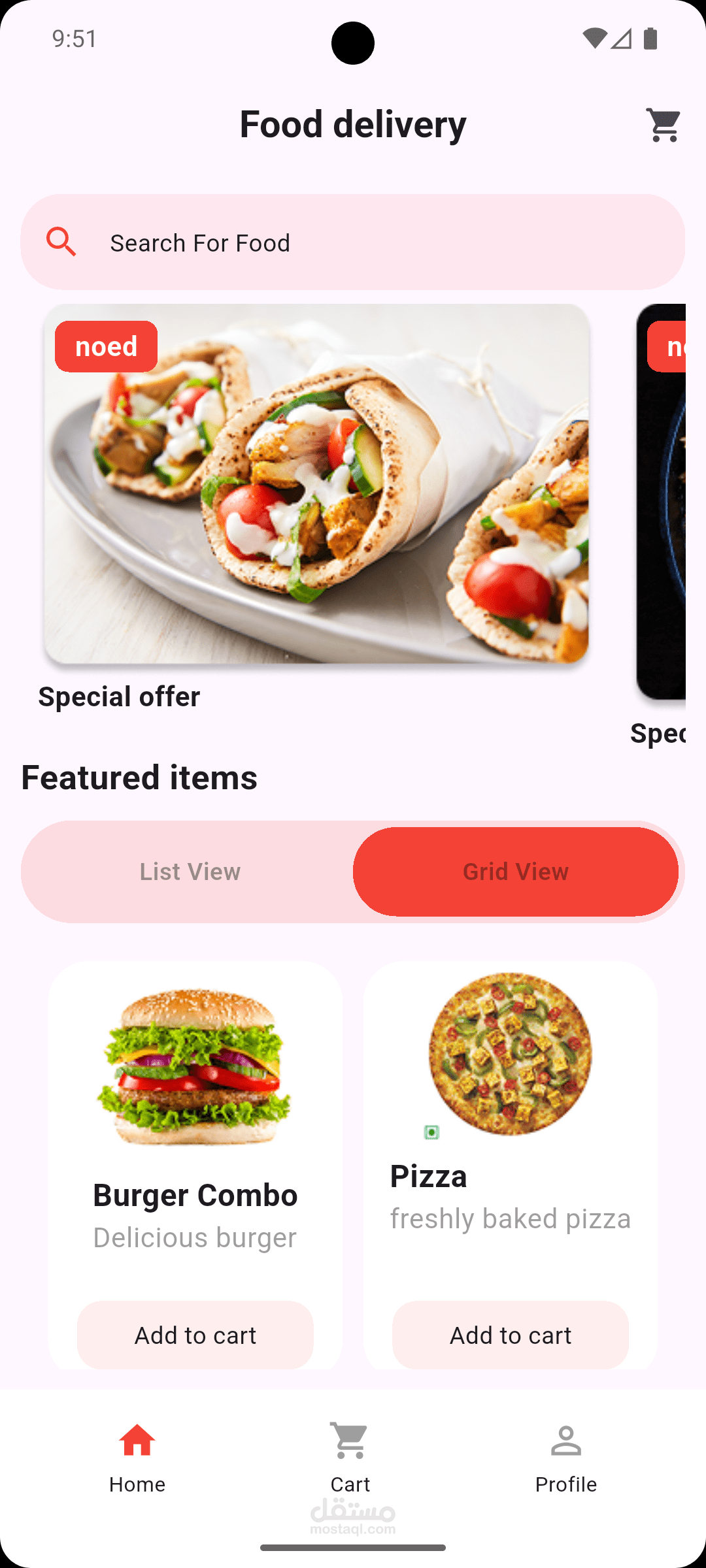
Task: Select Grid View
Action: click(x=516, y=871)
